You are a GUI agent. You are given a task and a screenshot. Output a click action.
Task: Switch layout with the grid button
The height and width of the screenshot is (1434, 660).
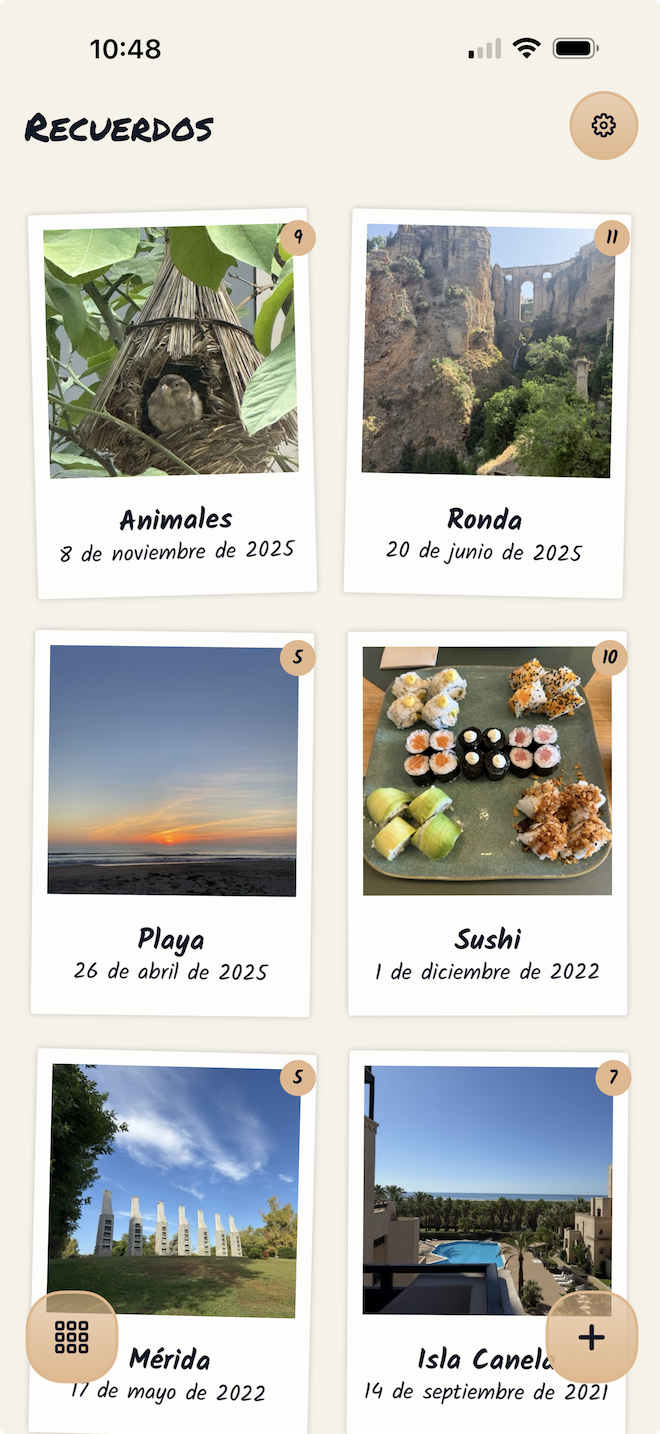(x=72, y=1337)
